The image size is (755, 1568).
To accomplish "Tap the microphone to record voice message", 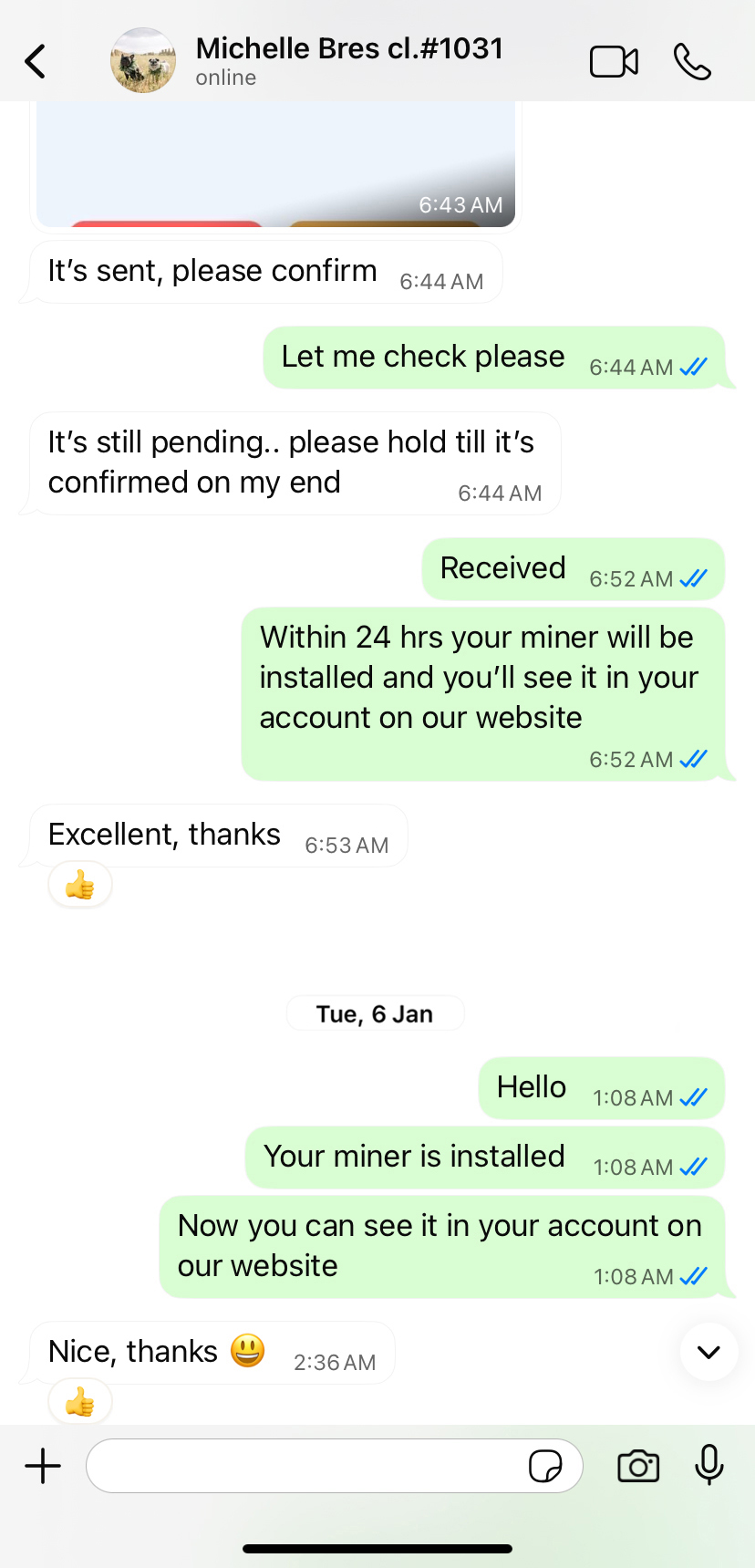I will [708, 1465].
